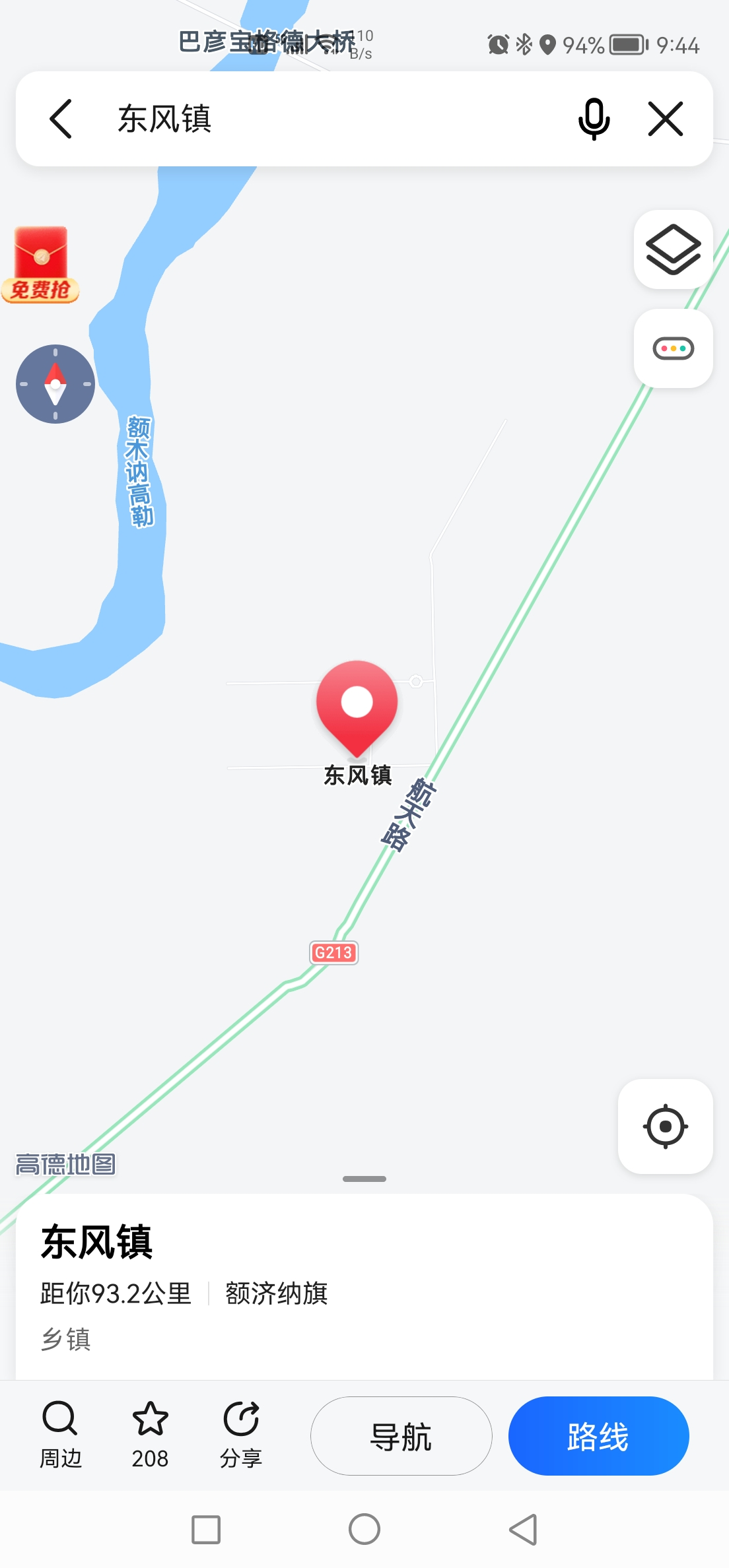Go to the system home screen
Image resolution: width=729 pixels, height=1568 pixels.
(364, 1529)
